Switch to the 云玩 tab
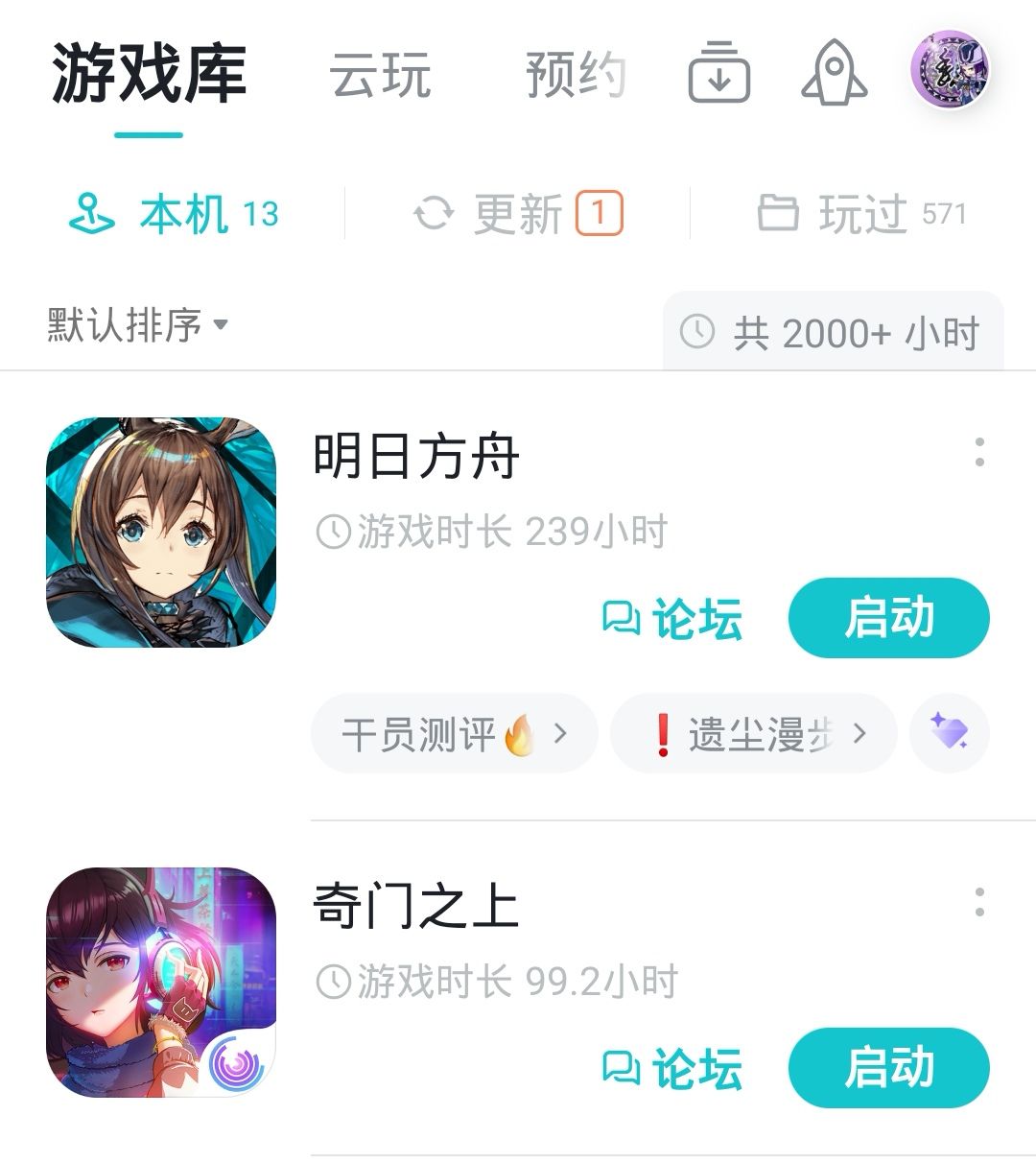The height and width of the screenshot is (1163, 1036). pos(381,75)
